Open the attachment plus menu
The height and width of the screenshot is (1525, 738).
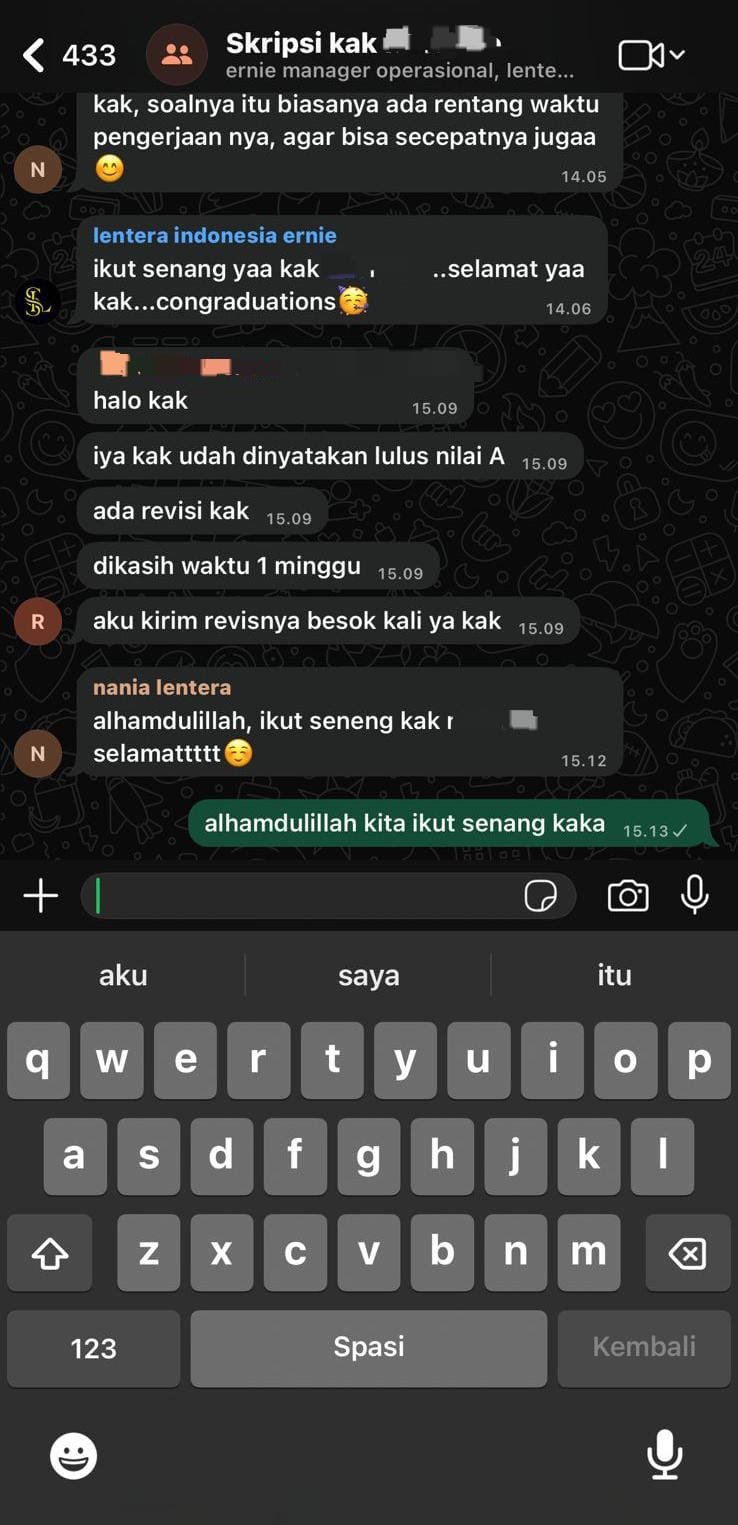coord(40,896)
